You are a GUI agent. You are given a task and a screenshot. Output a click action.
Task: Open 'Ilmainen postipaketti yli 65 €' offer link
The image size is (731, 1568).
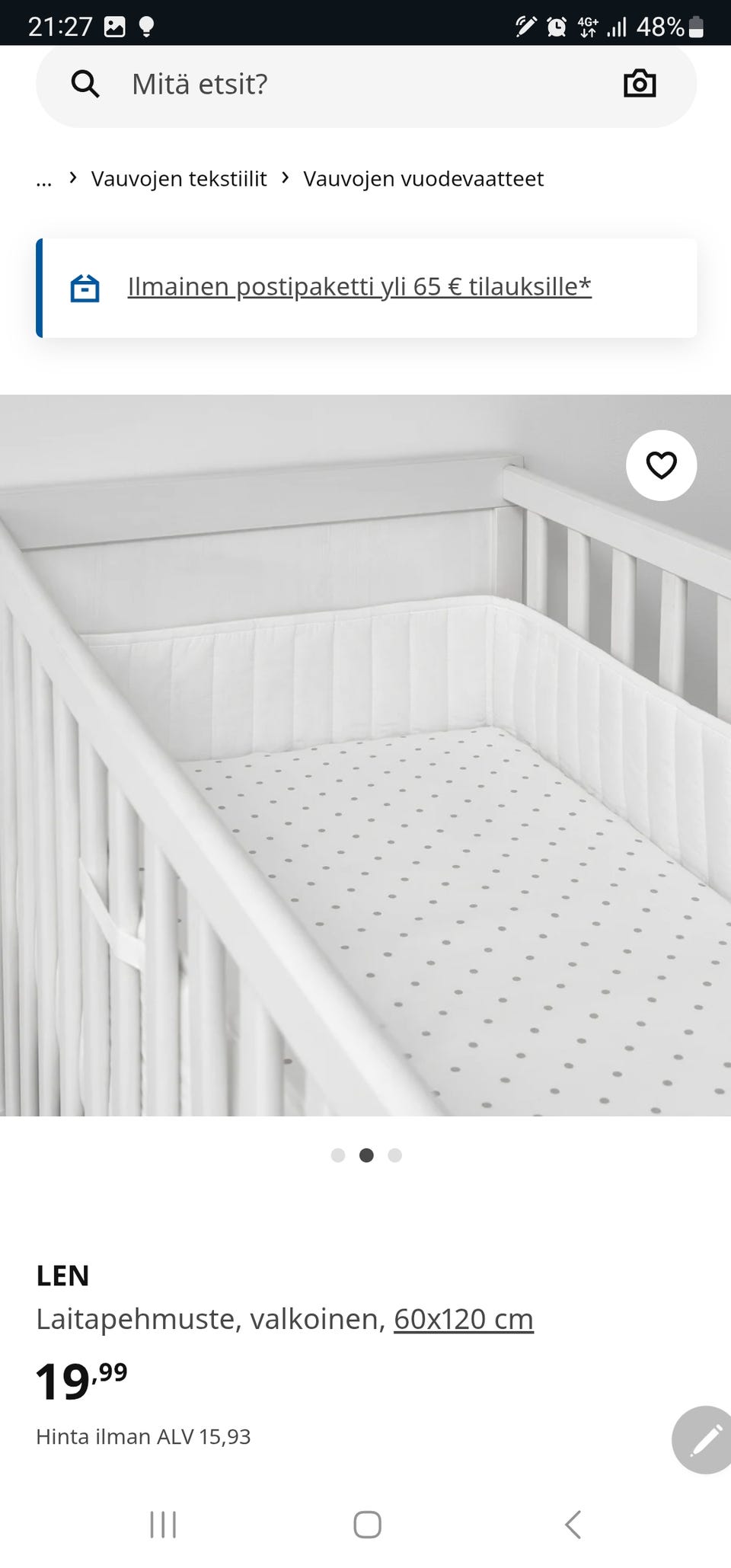tap(359, 287)
